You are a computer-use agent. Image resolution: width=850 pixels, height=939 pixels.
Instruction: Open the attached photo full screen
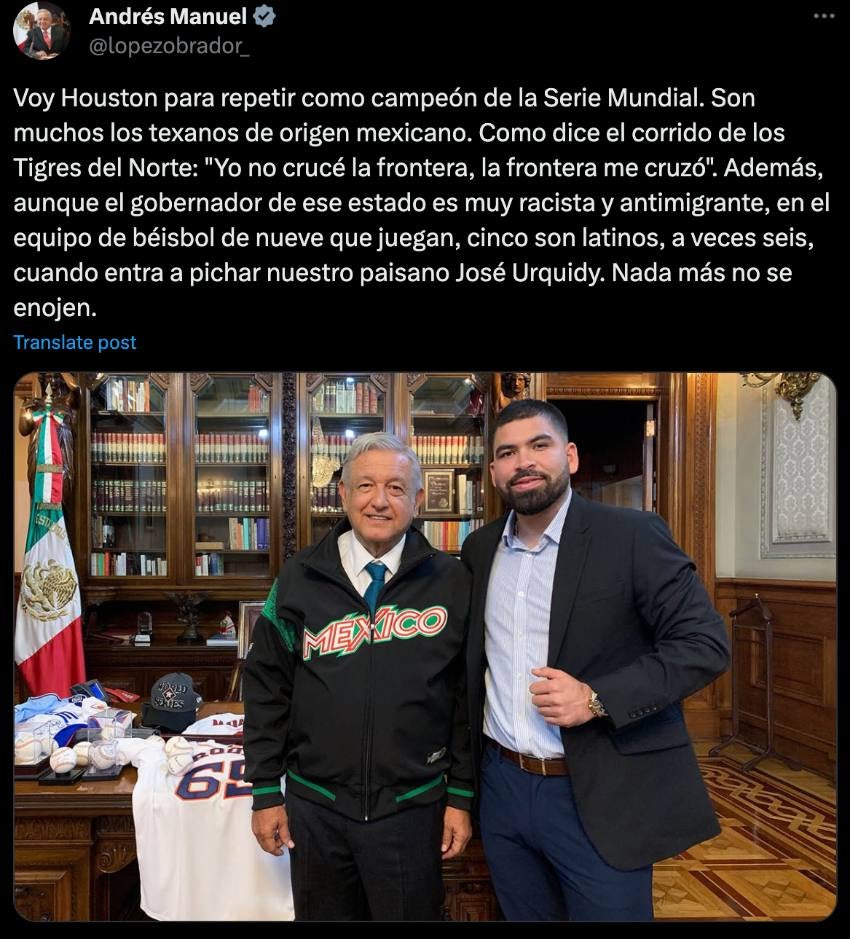(425, 646)
